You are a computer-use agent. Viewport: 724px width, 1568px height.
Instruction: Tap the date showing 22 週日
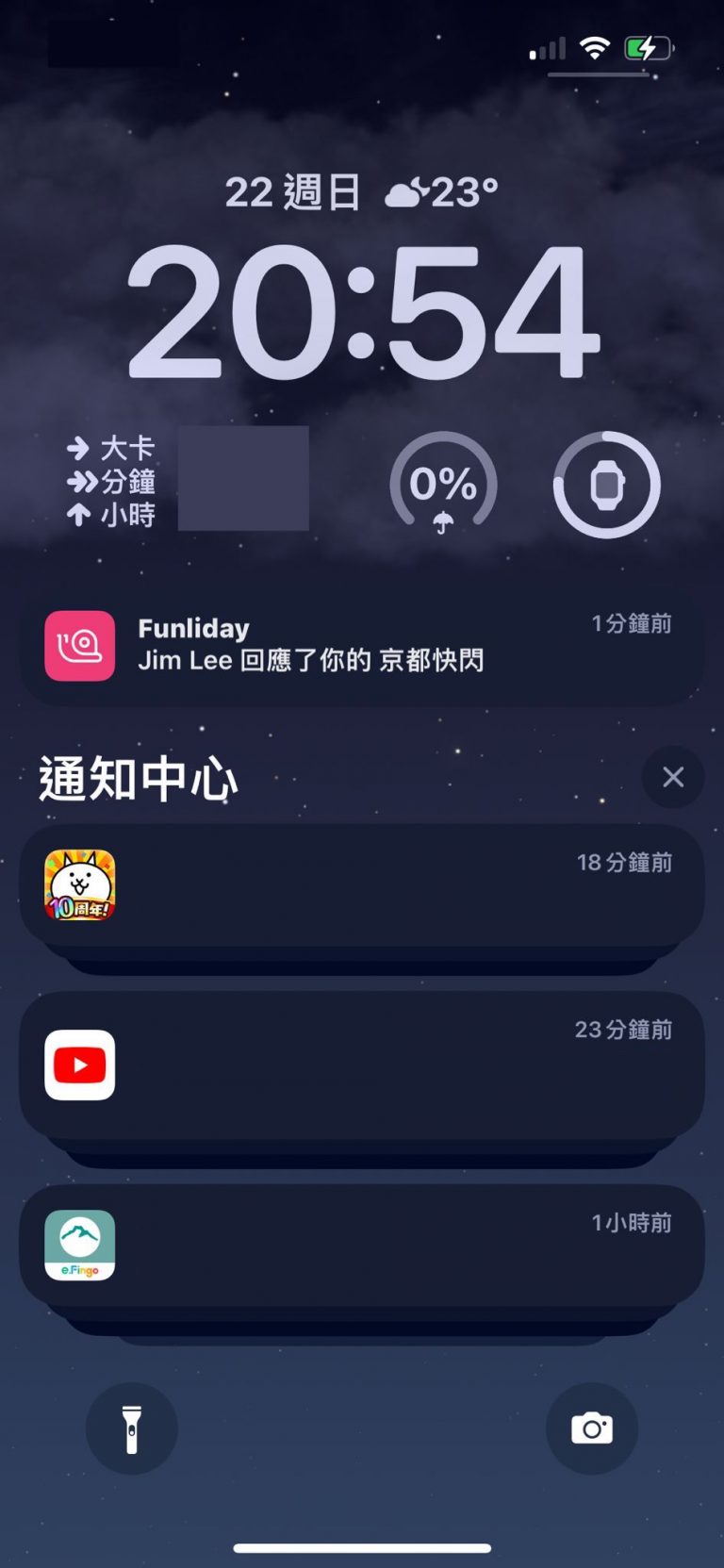tap(294, 190)
